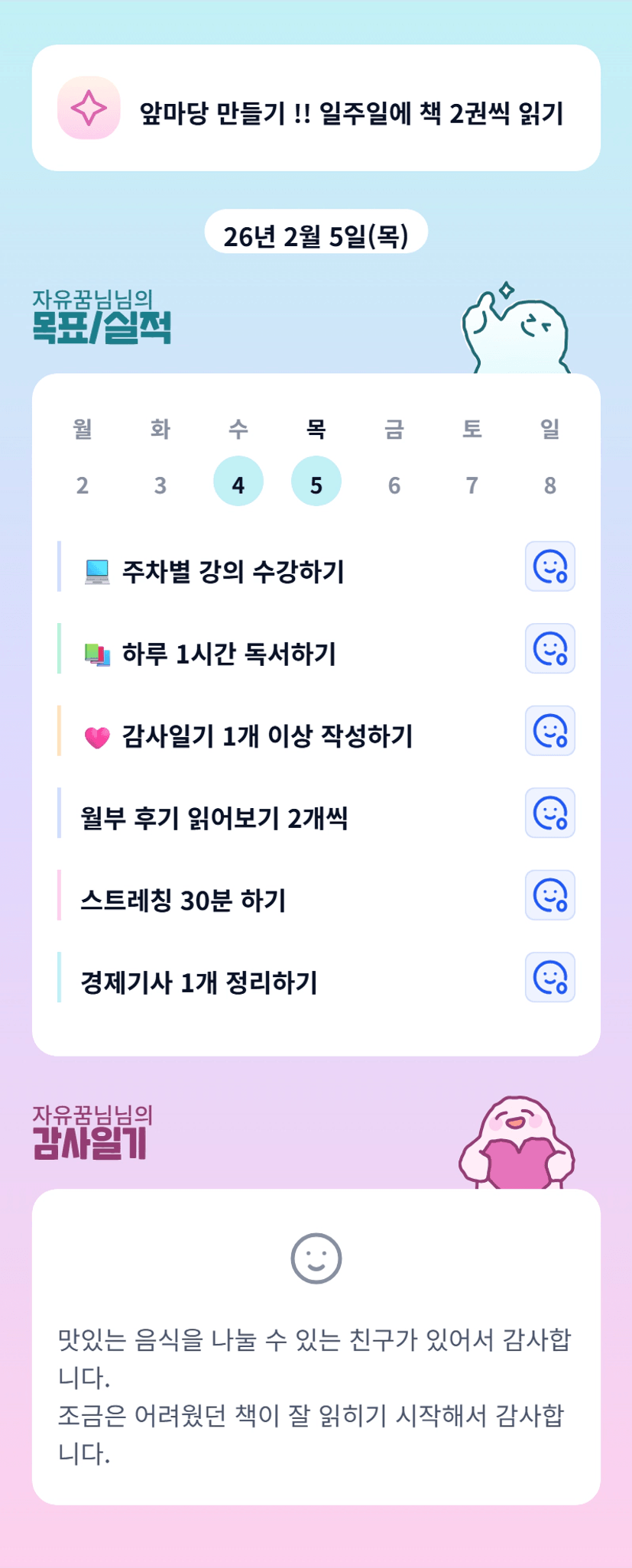The width and height of the screenshot is (632, 1568).
Task: React to the 하루 1시간 독서하기 goal
Action: (x=549, y=649)
